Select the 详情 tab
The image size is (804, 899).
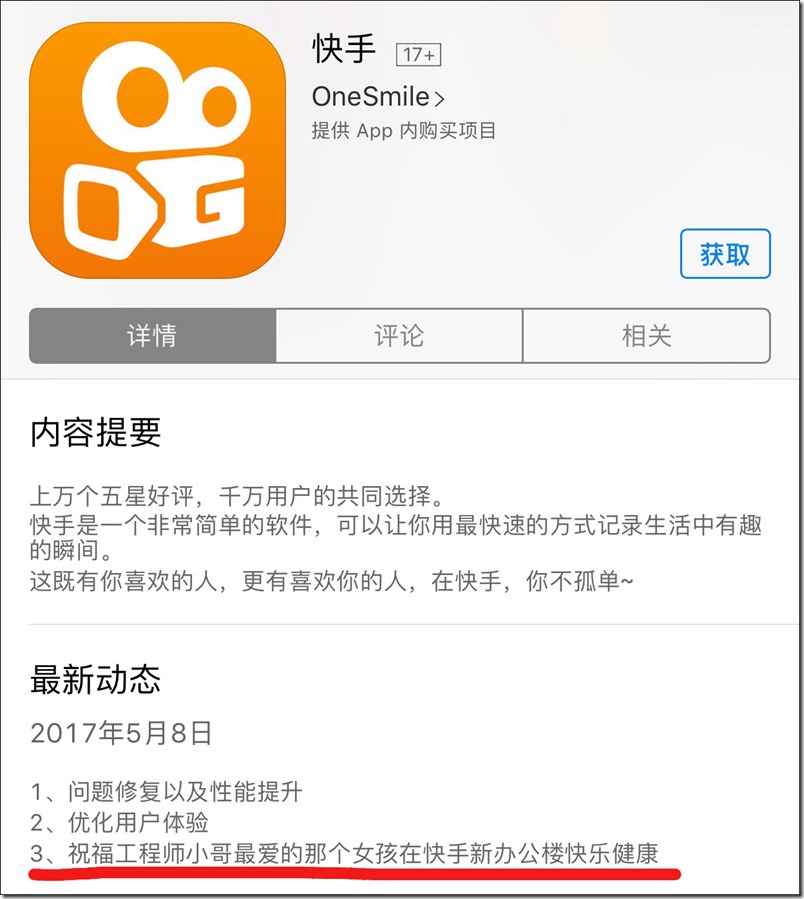tap(152, 336)
